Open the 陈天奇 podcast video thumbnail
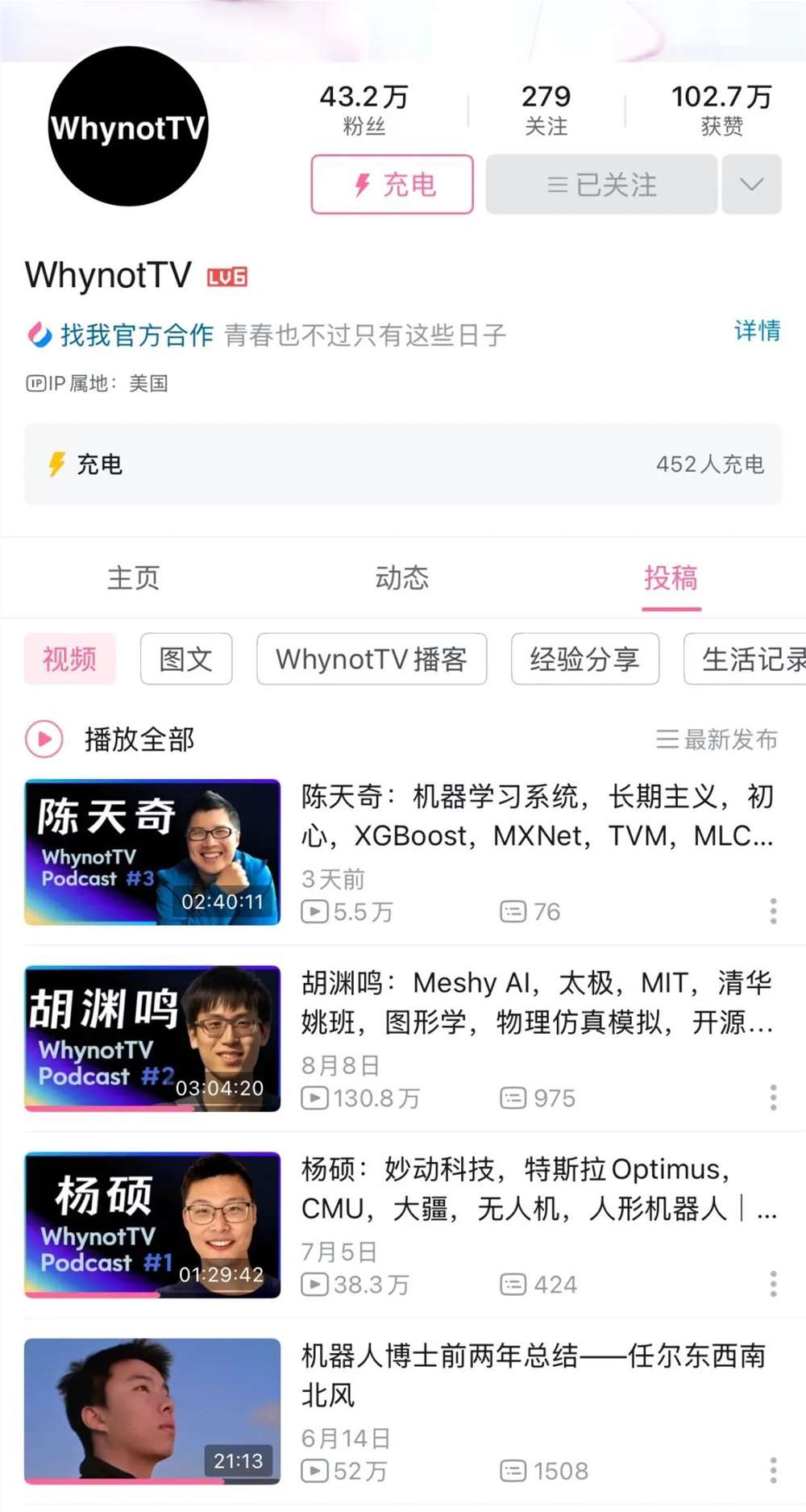 (x=152, y=852)
